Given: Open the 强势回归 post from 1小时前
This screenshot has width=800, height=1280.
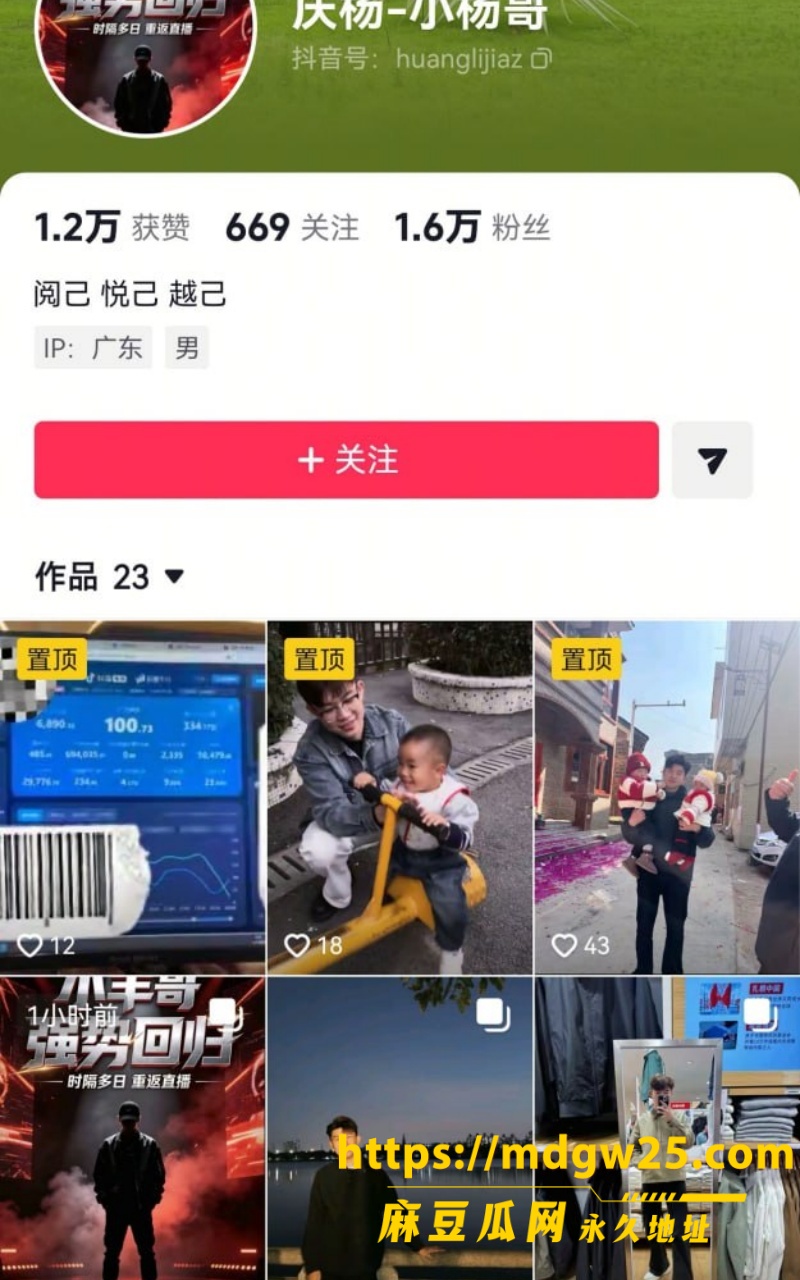Looking at the screenshot, I should [x=132, y=1128].
